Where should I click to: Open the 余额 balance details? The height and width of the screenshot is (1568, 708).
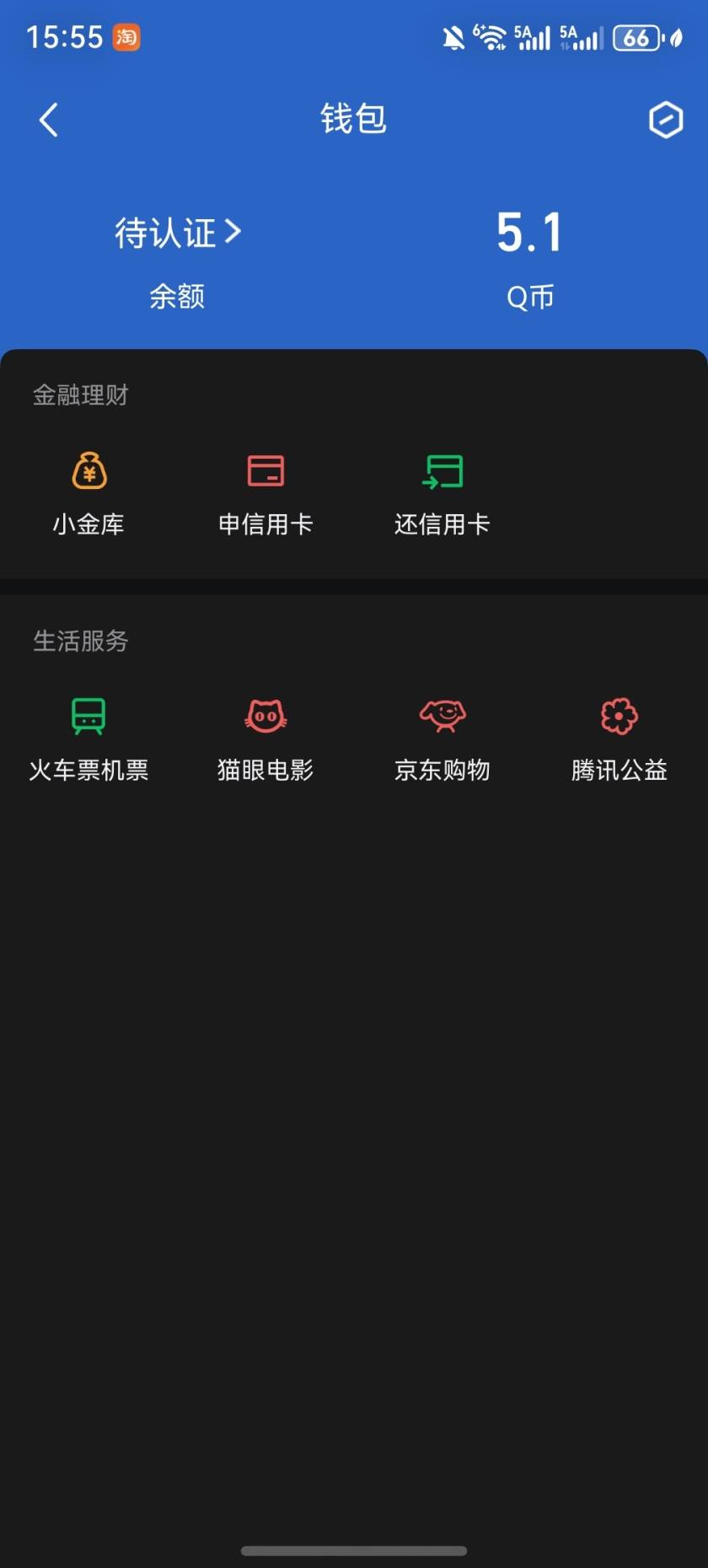[x=177, y=297]
